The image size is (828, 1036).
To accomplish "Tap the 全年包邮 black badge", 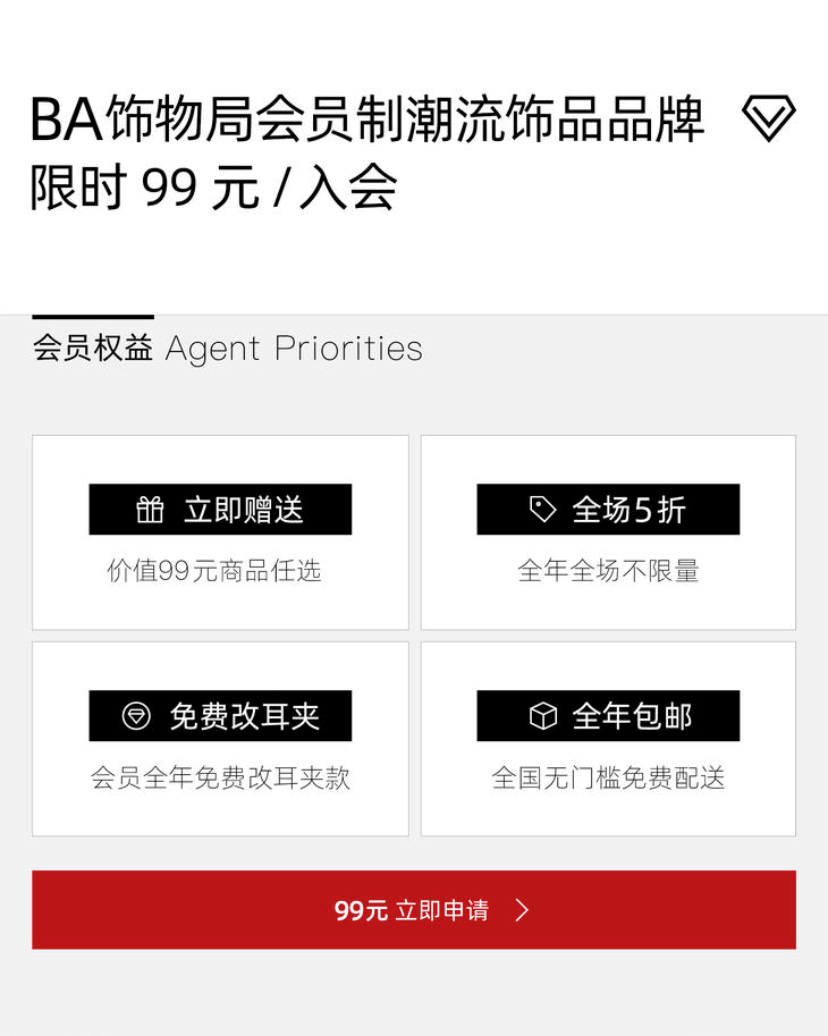I will tap(608, 715).
